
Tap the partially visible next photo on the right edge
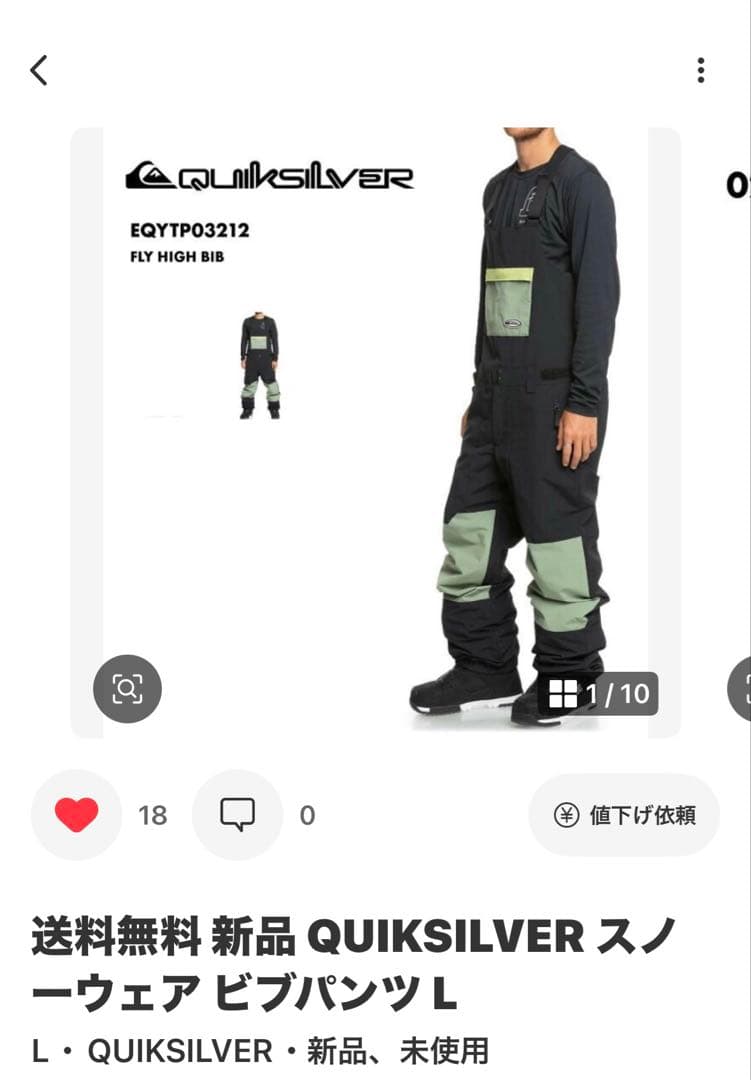[738, 420]
